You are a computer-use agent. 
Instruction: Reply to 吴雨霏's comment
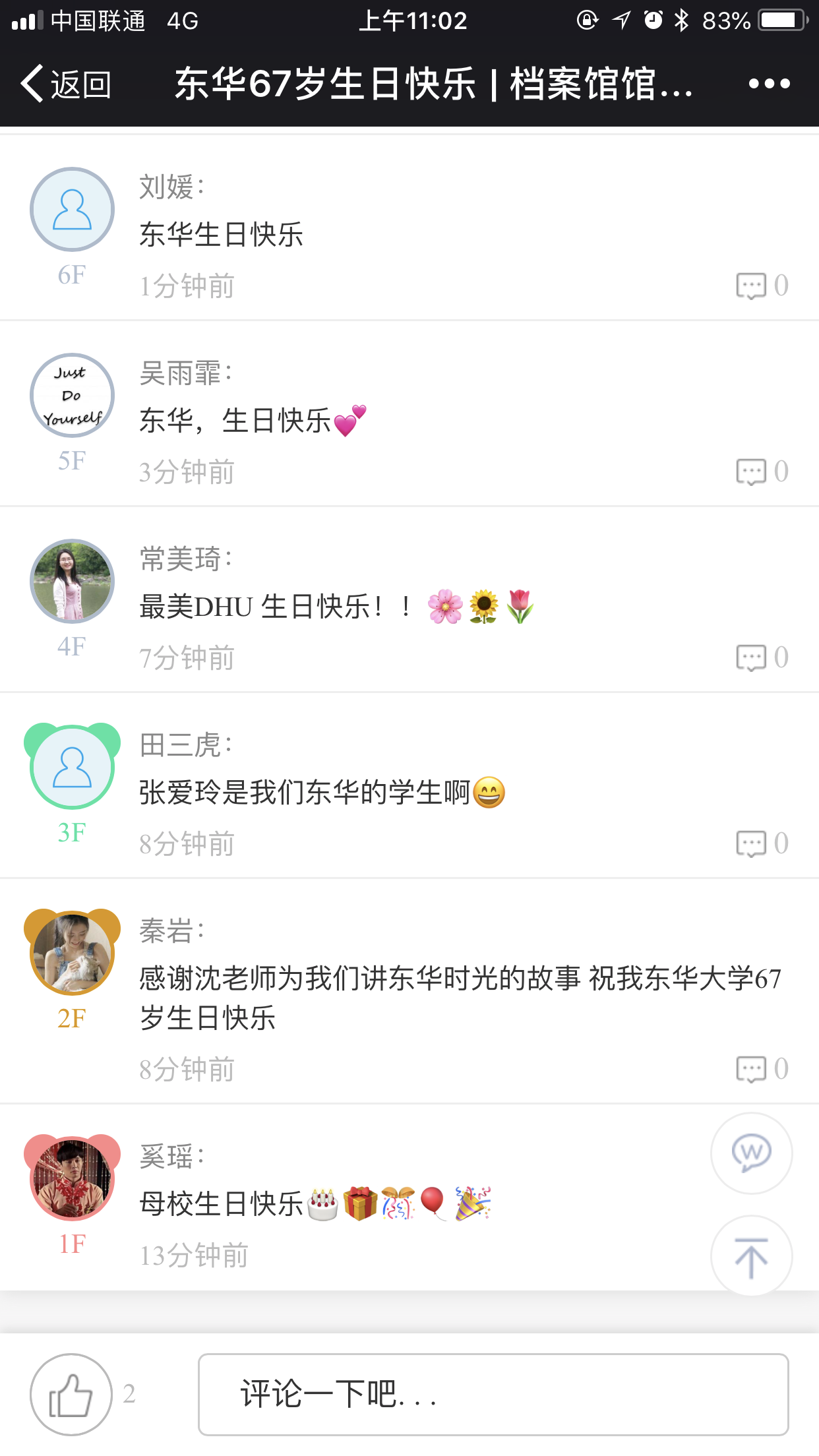[762, 471]
